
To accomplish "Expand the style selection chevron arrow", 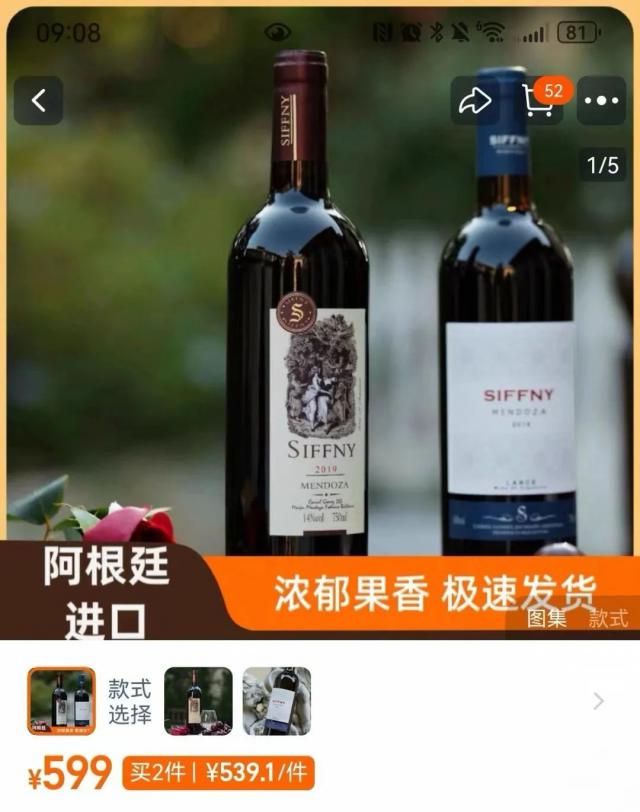I will (x=598, y=701).
